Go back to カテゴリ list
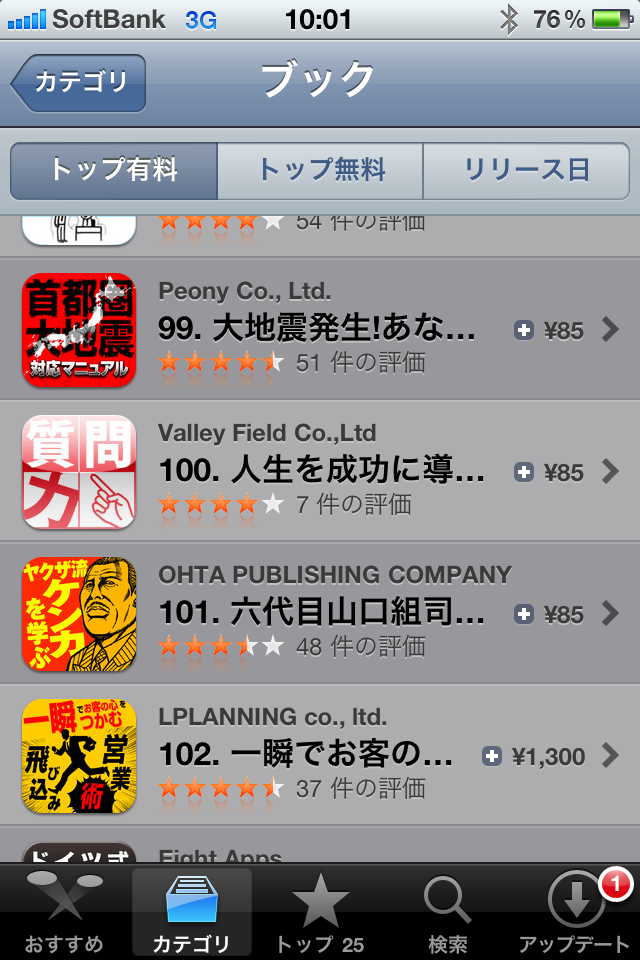The image size is (640, 960). [x=80, y=83]
